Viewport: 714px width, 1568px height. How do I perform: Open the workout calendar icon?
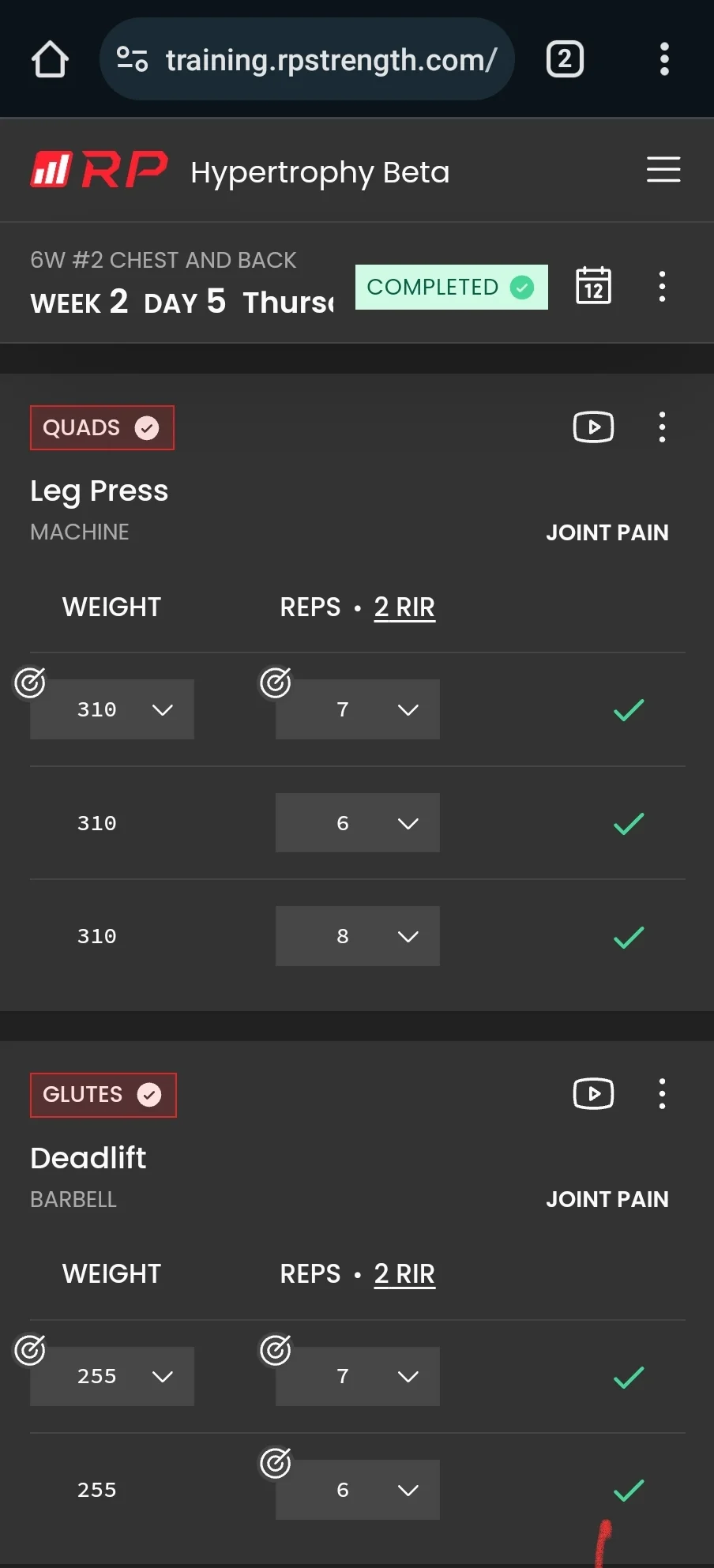tap(593, 286)
